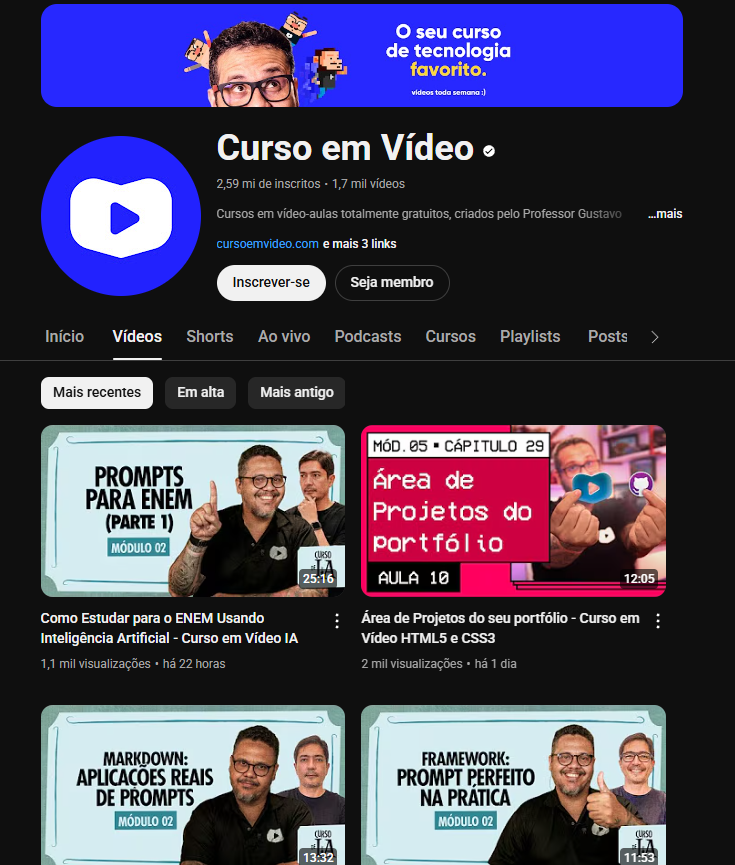Switch to the Posts tab
Image resolution: width=735 pixels, height=865 pixels.
pos(607,337)
